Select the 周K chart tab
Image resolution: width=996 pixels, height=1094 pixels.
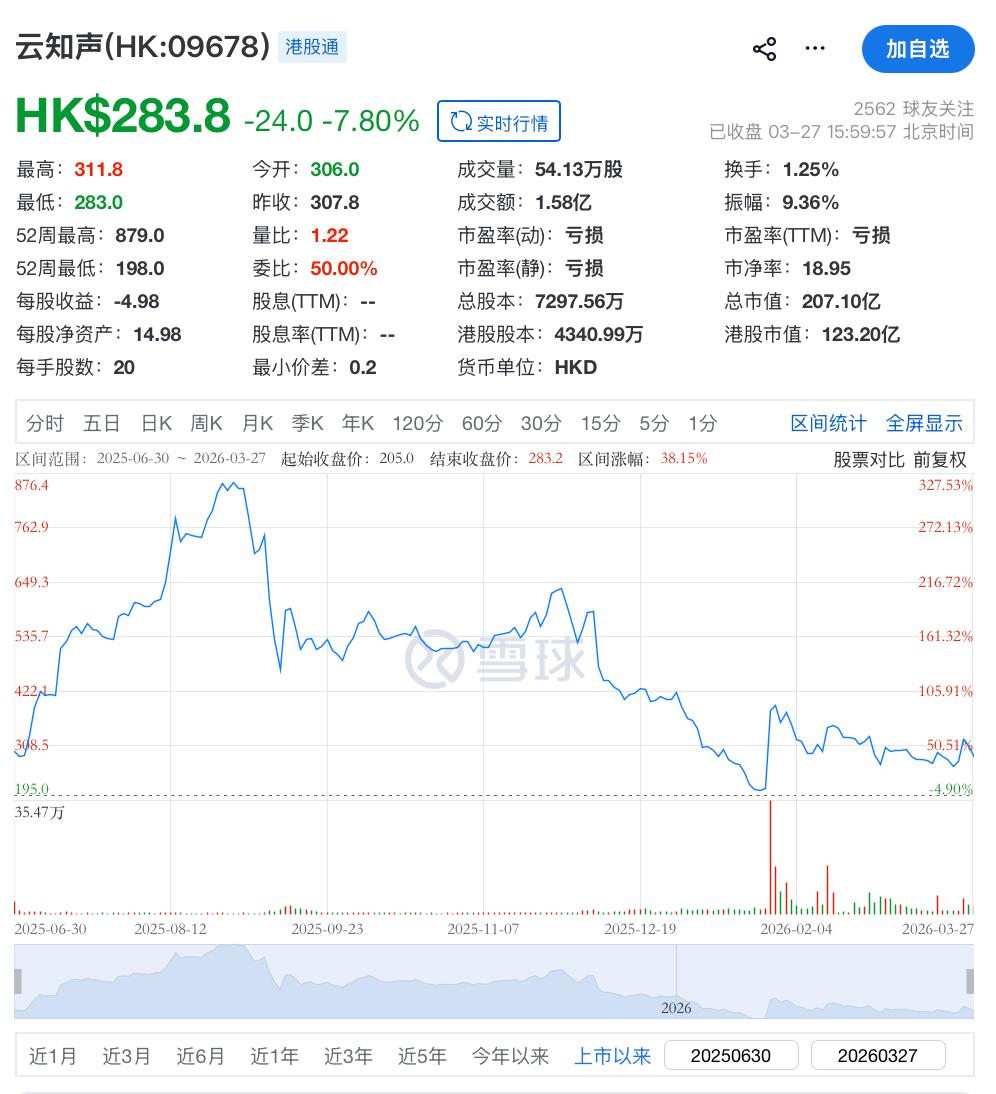click(207, 423)
